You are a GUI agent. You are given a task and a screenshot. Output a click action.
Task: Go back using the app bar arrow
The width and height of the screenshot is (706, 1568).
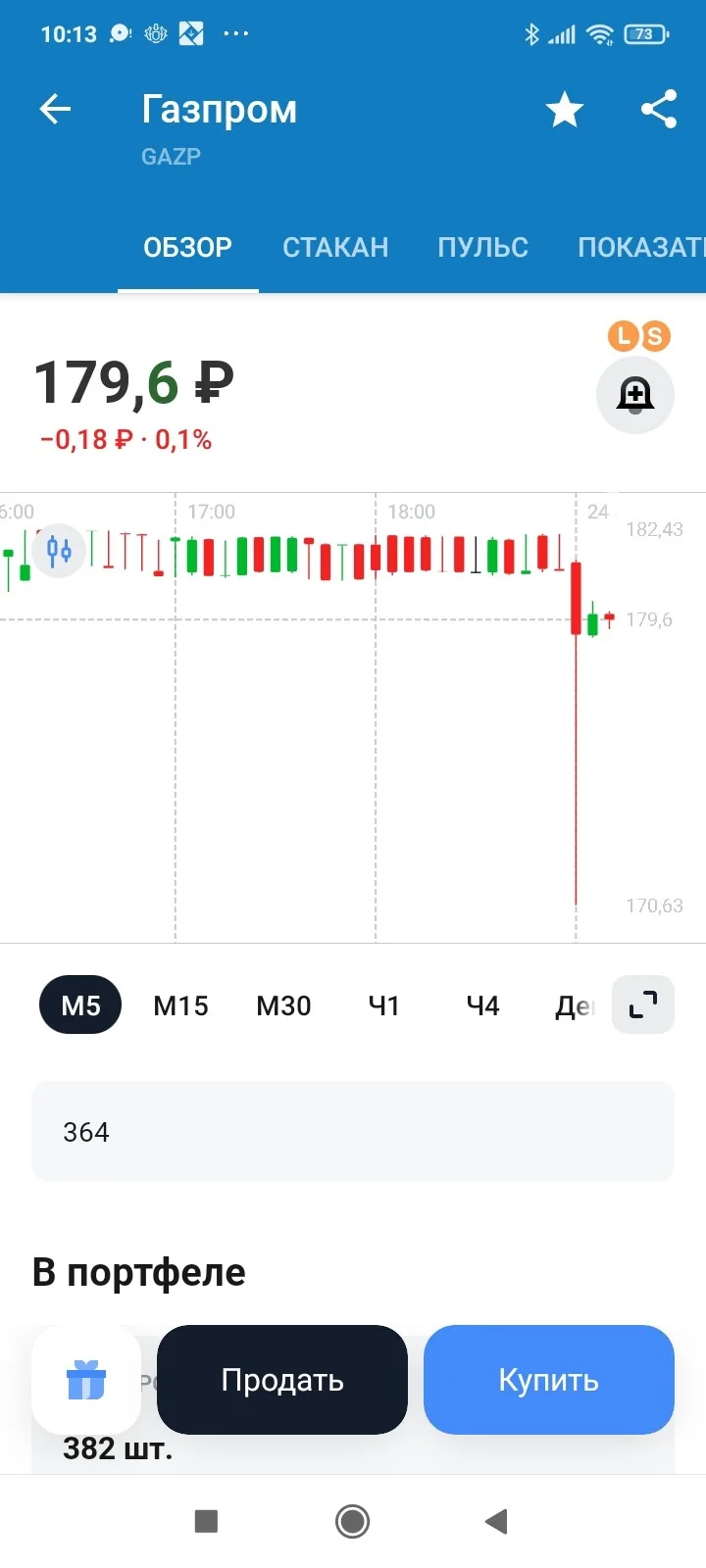[56, 109]
